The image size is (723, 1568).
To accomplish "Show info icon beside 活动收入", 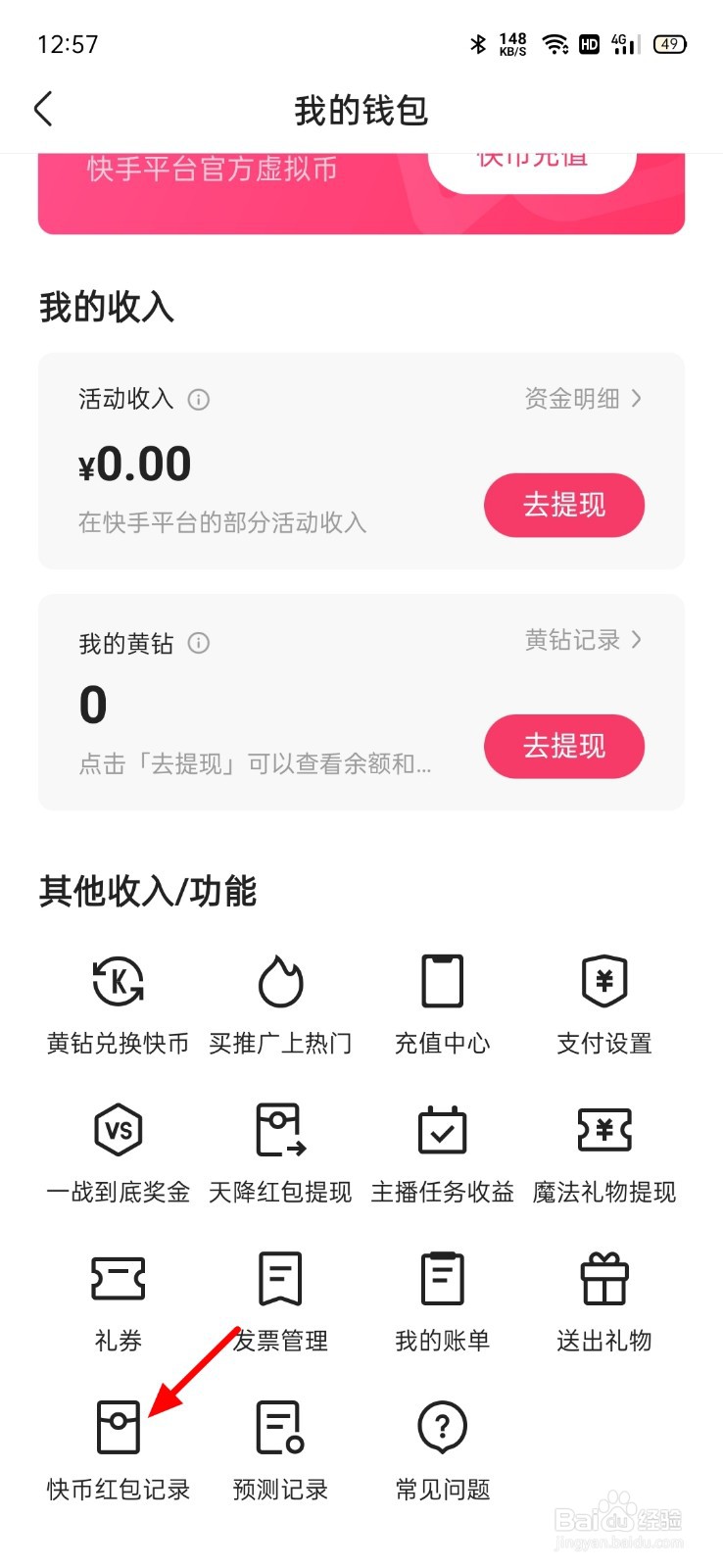I will pos(199,400).
